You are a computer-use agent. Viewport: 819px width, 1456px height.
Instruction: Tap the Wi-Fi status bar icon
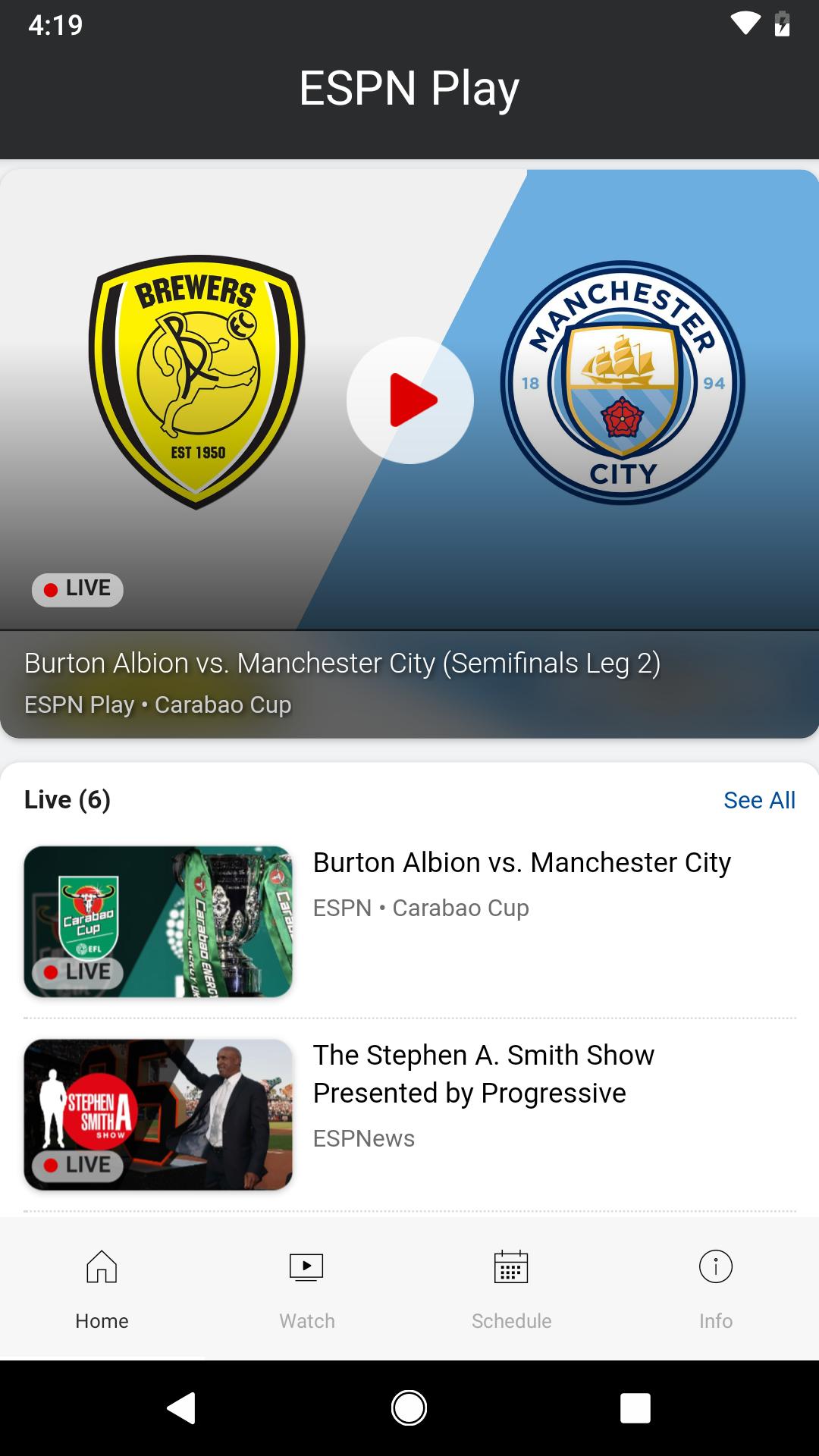(x=747, y=23)
